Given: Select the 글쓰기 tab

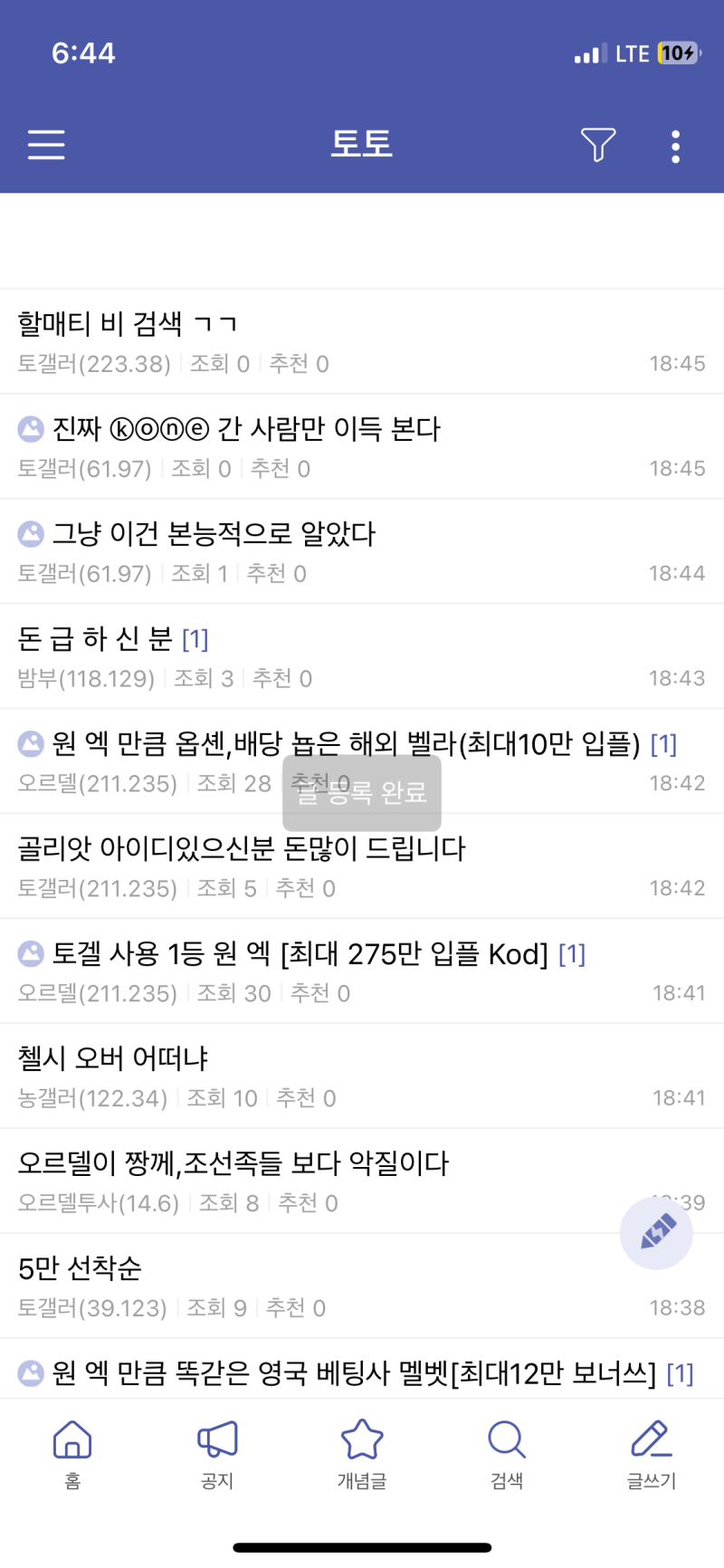Looking at the screenshot, I should (x=652, y=1453).
